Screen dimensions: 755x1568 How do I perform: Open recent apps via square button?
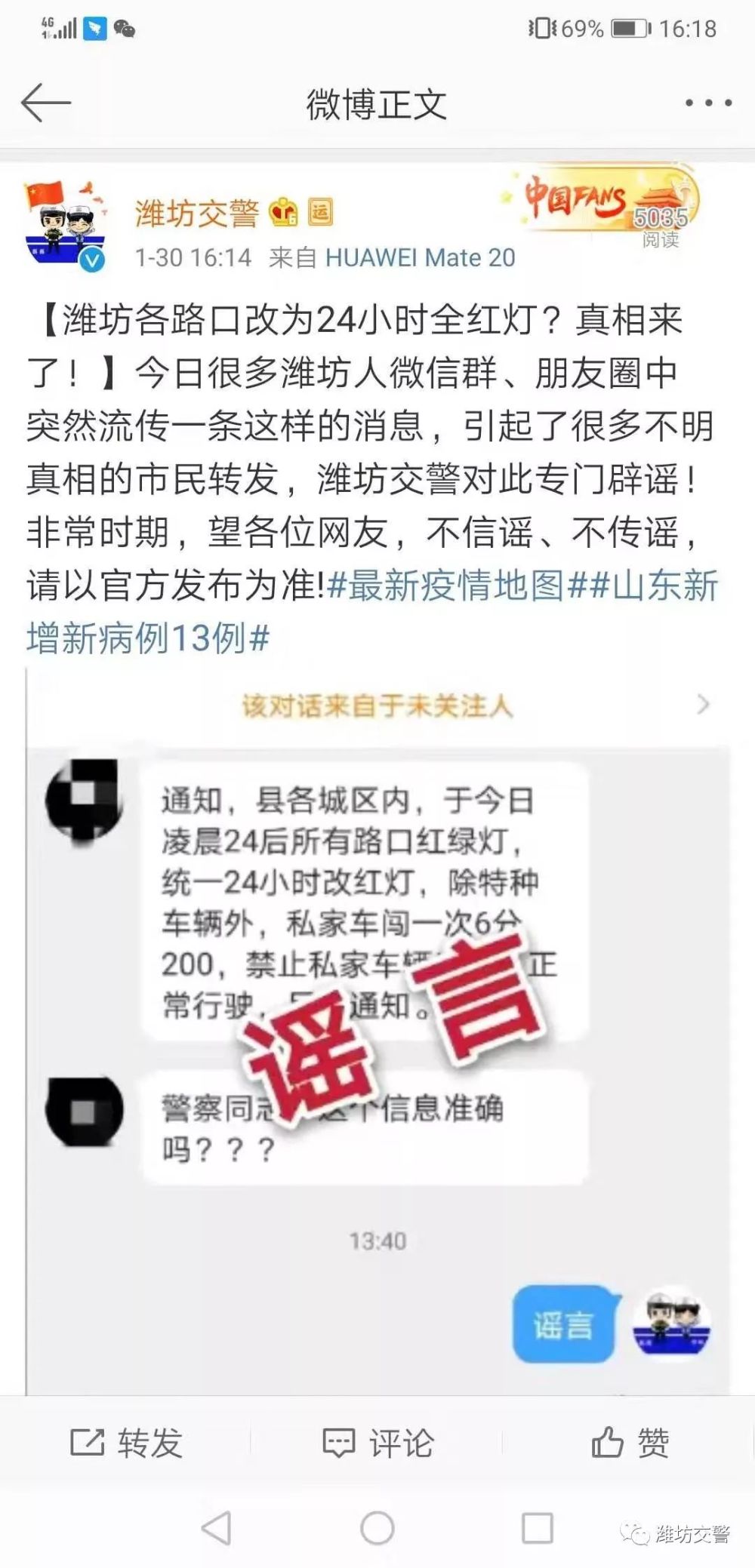[538, 1528]
